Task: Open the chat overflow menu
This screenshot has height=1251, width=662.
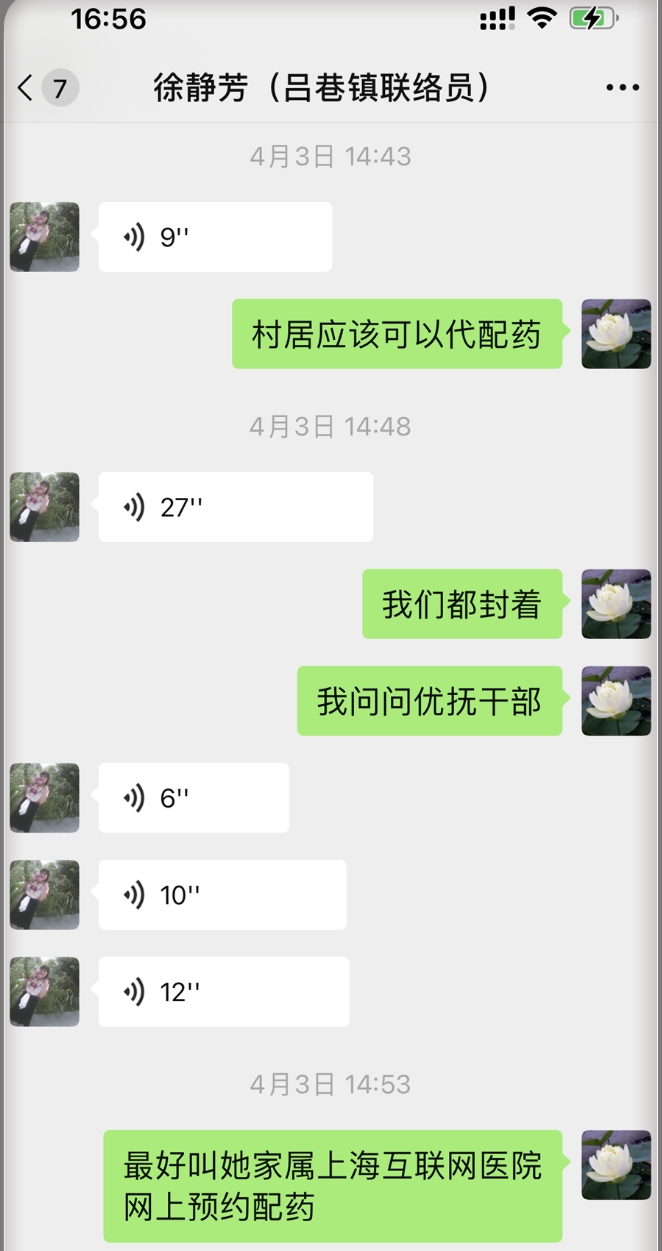Action: click(x=622, y=88)
